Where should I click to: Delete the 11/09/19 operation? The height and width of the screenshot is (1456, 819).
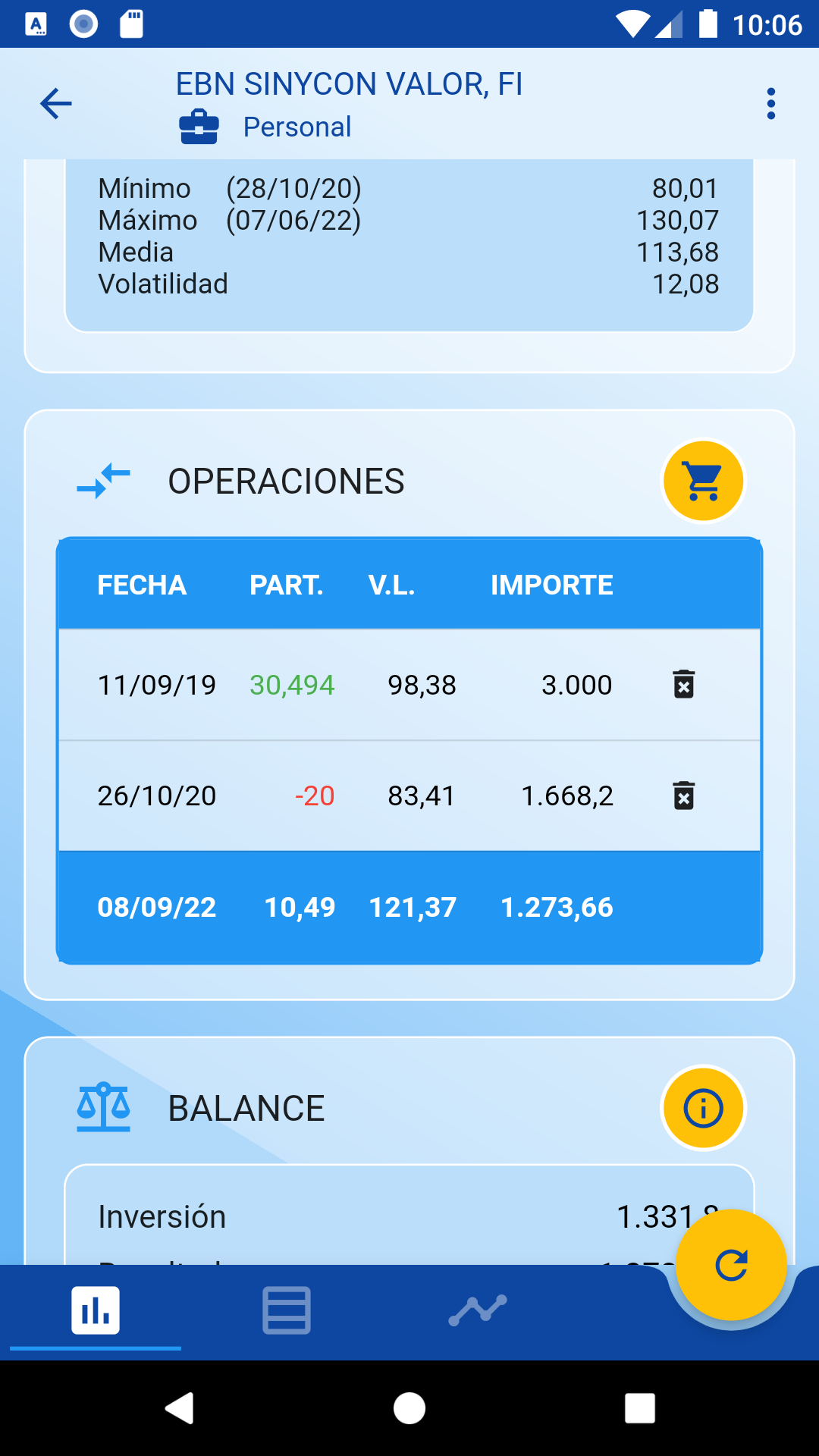[x=683, y=685]
